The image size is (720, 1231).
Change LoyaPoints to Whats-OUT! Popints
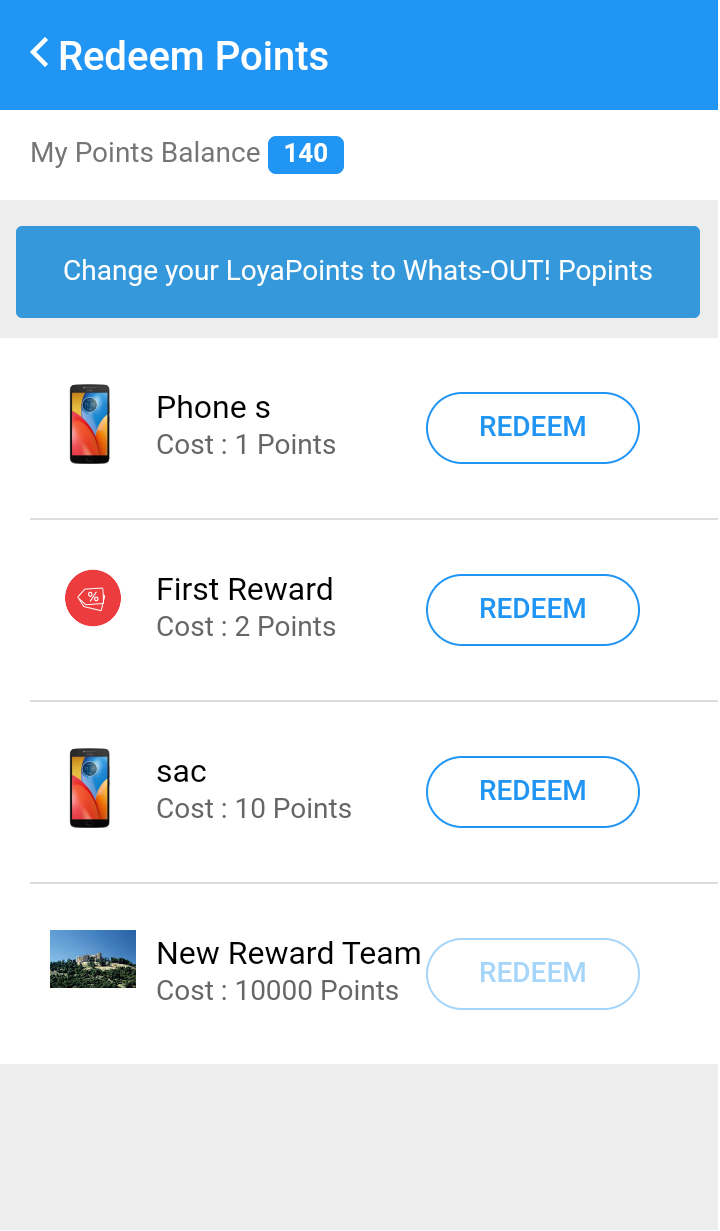pos(358,272)
